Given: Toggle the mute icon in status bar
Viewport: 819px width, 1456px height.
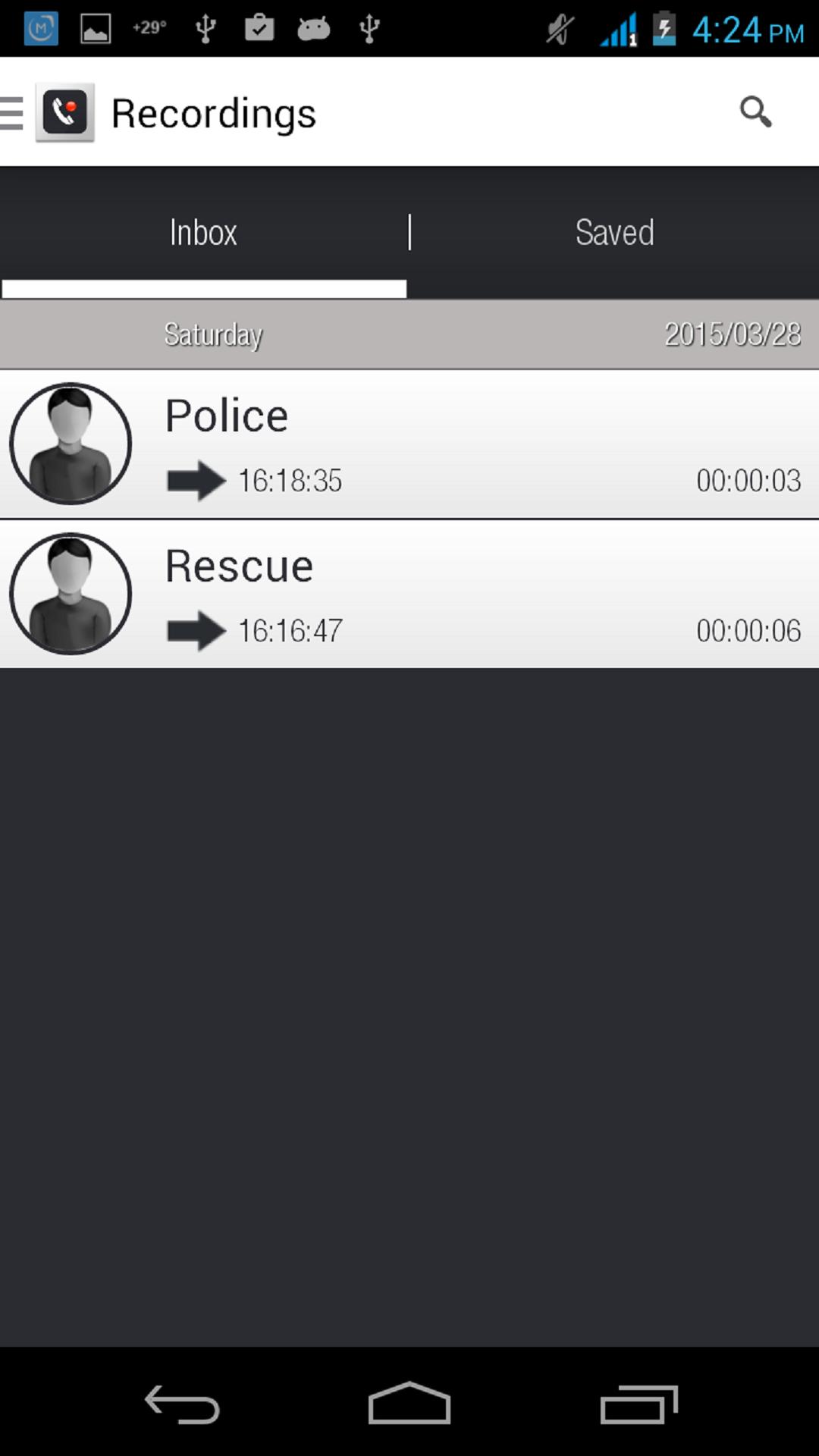Looking at the screenshot, I should (559, 27).
